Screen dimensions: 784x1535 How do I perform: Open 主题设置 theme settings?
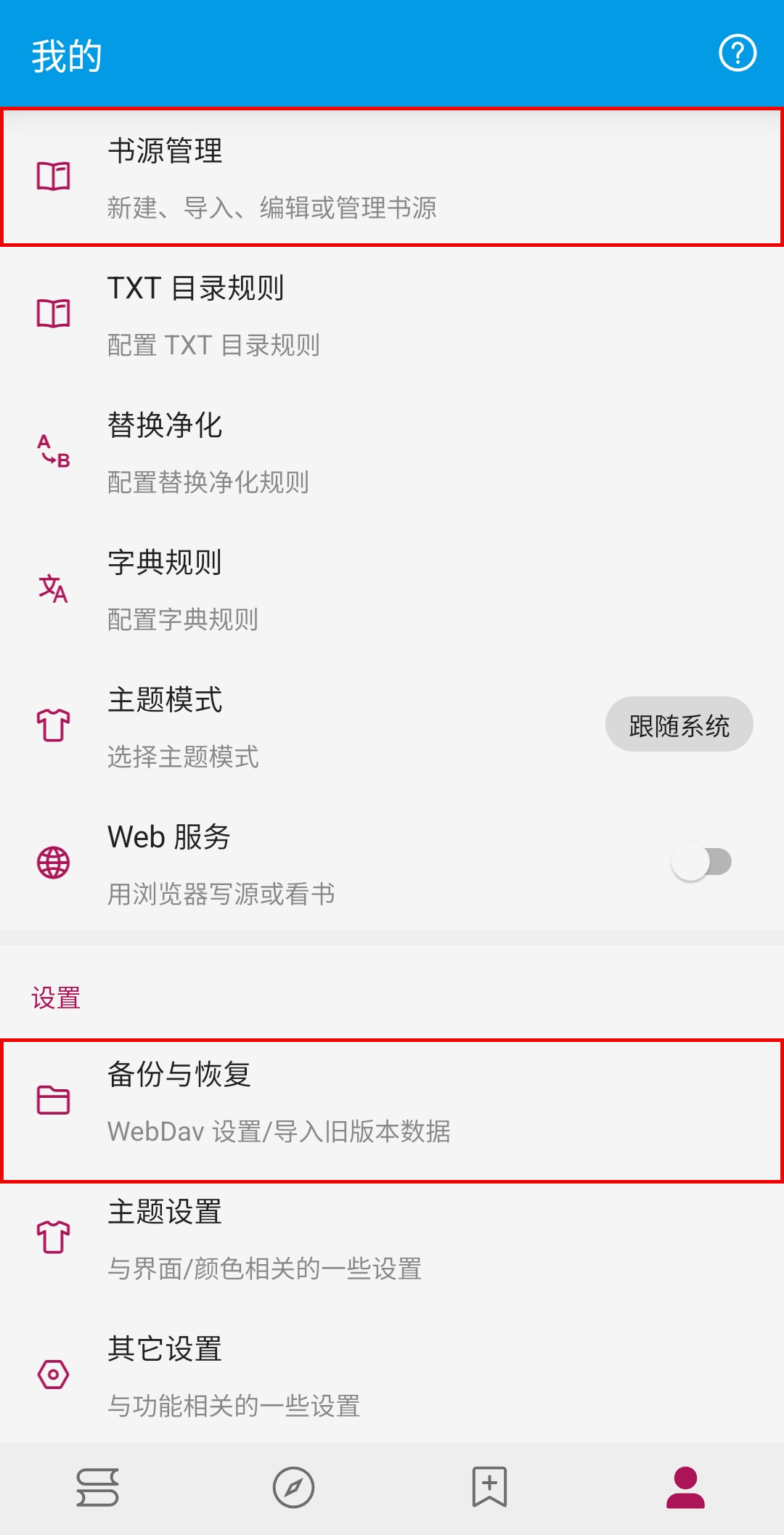coord(392,1238)
